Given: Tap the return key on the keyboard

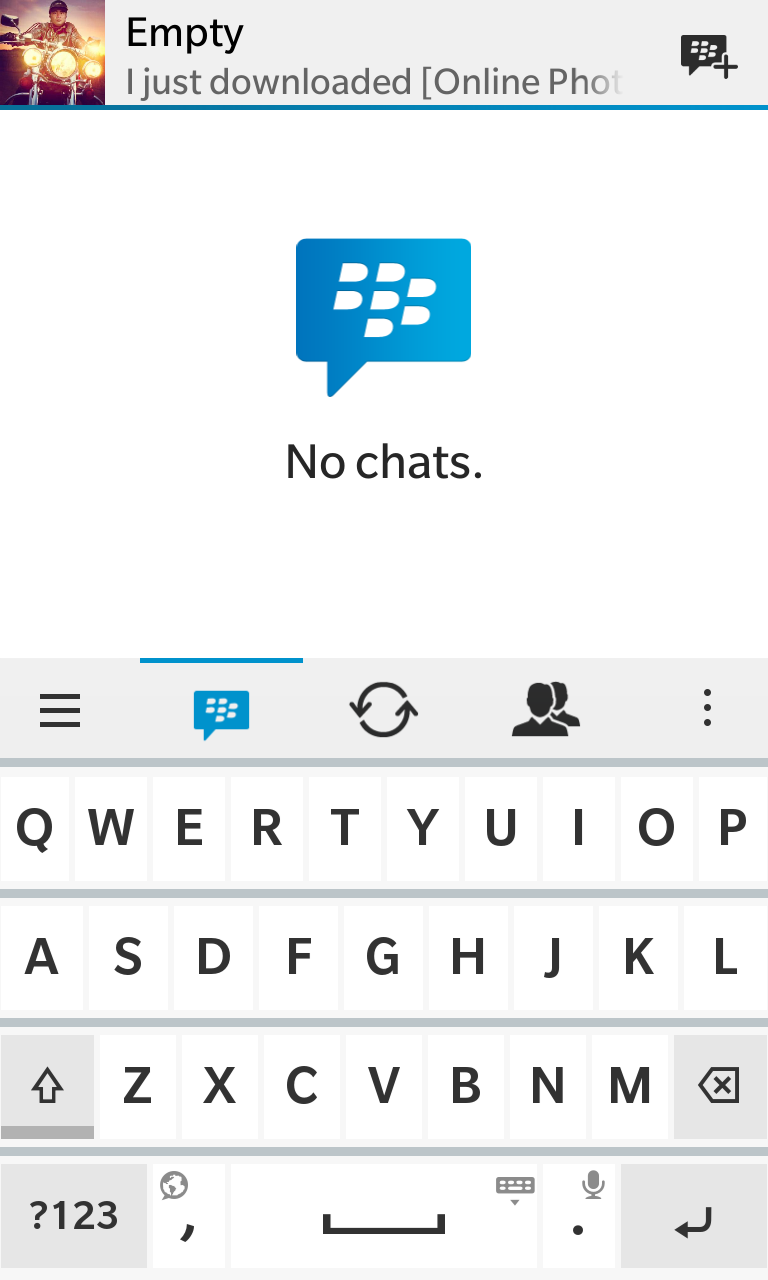Looking at the screenshot, I should point(694,1215).
